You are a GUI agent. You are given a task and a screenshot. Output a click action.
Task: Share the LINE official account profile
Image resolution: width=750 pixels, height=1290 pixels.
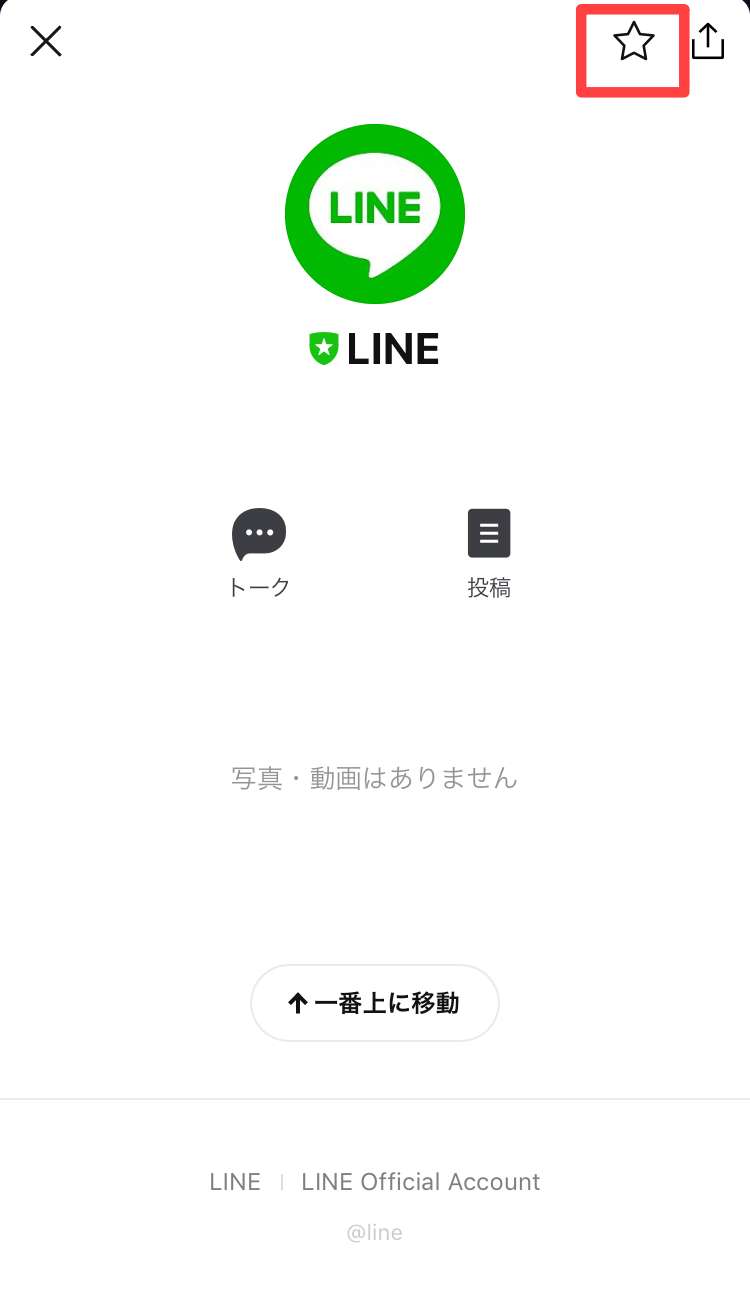tap(708, 42)
